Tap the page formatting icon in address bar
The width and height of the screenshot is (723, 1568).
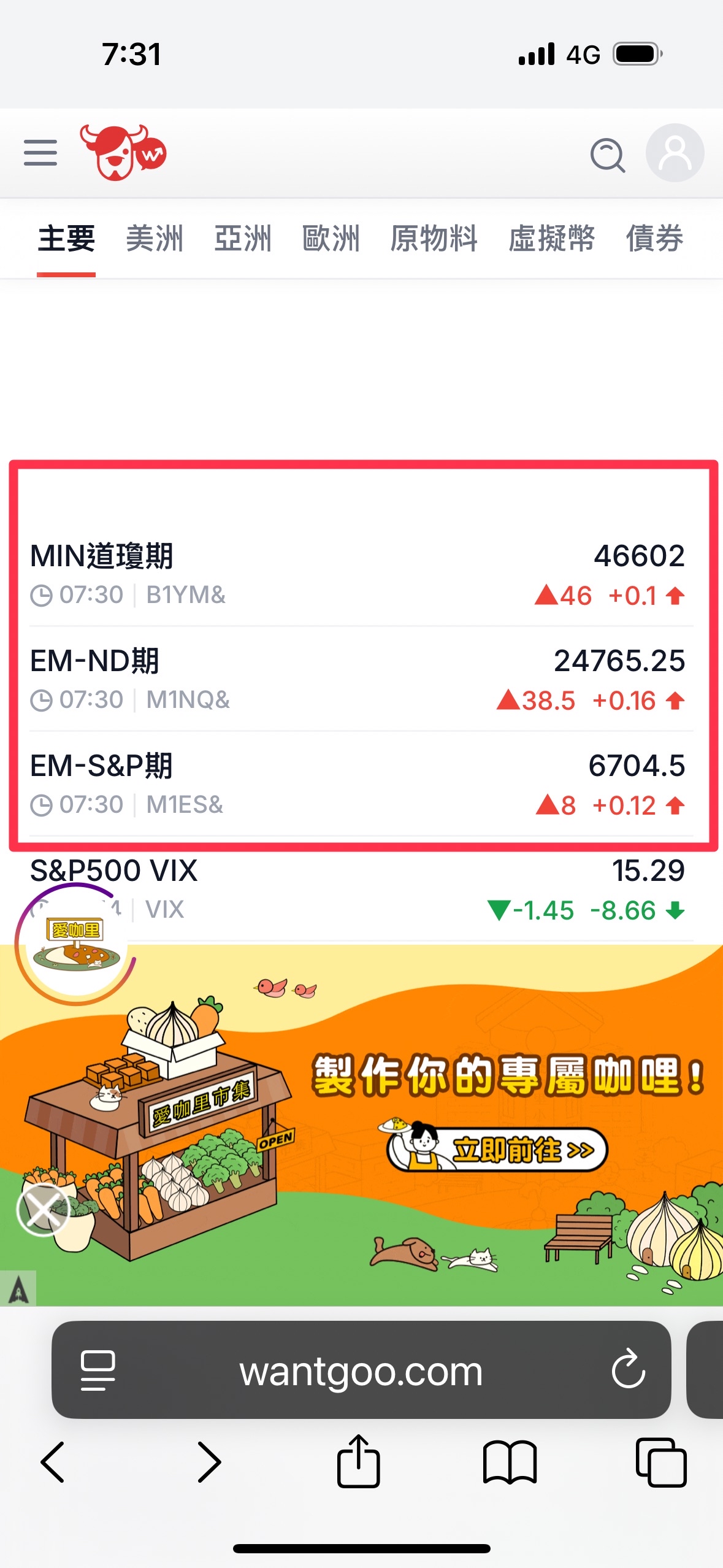point(96,1372)
